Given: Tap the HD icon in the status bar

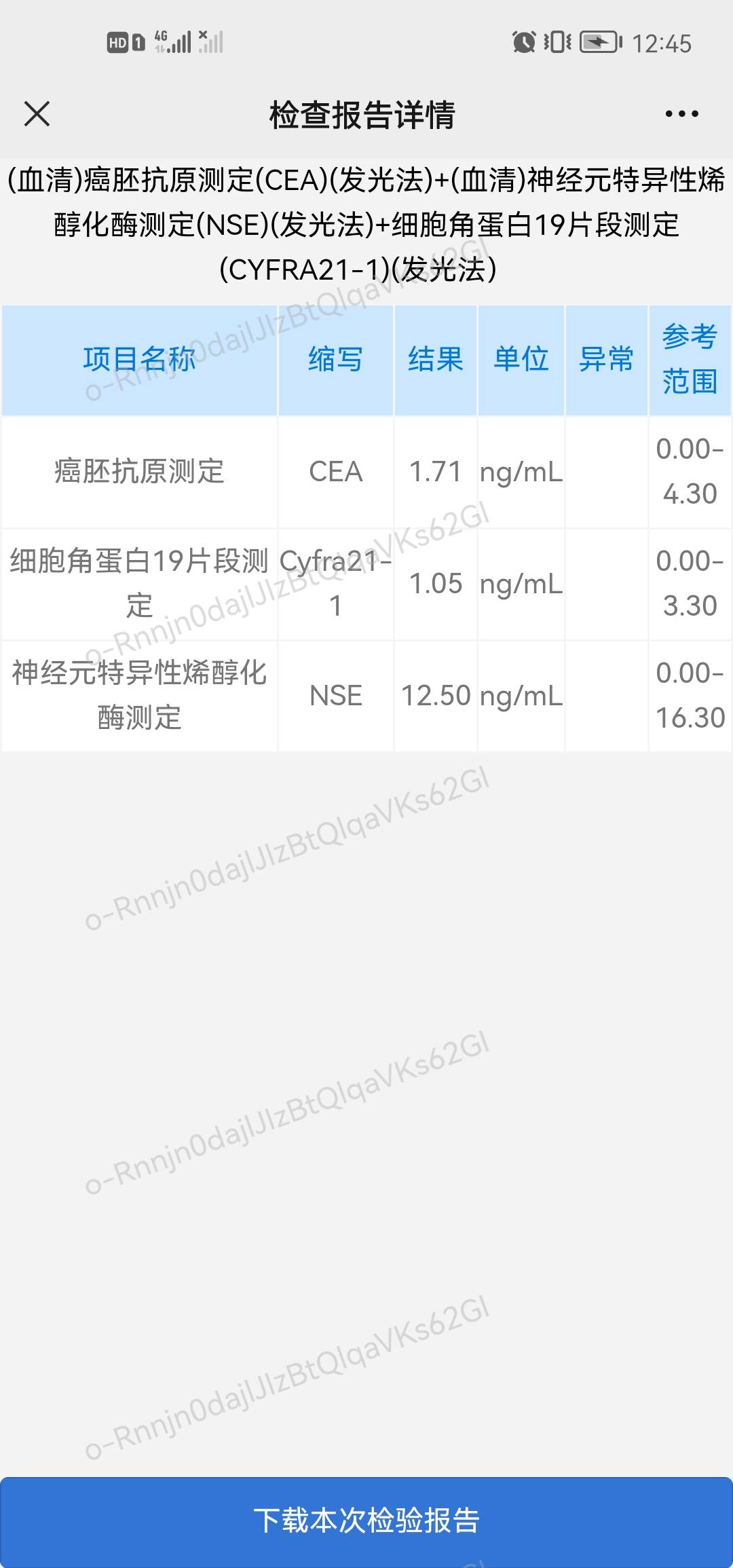Looking at the screenshot, I should point(117,43).
